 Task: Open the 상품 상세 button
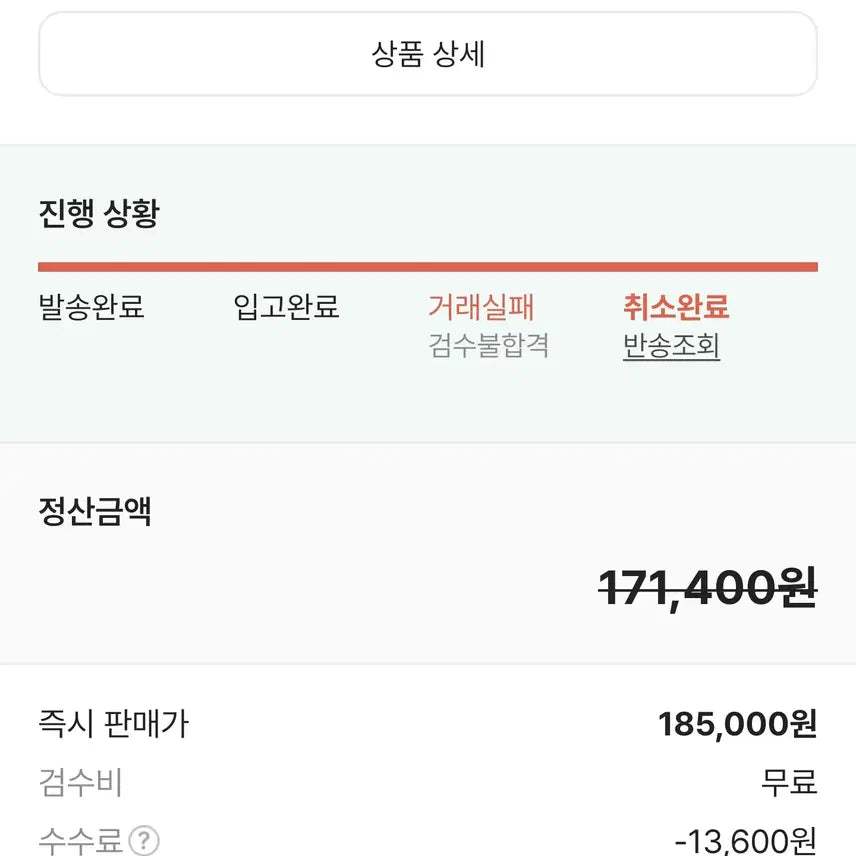click(428, 54)
